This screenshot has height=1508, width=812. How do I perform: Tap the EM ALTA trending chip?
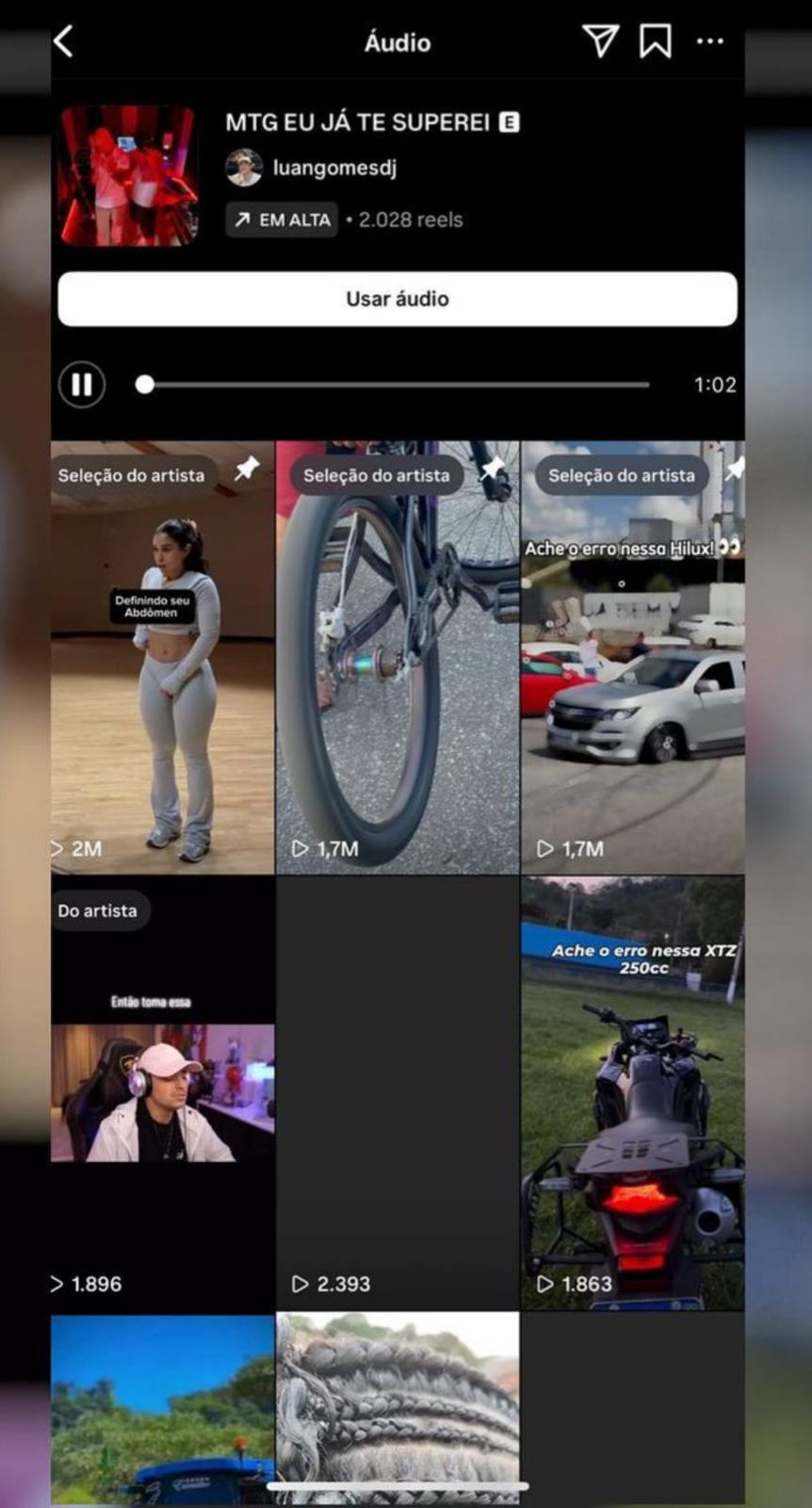[282, 221]
